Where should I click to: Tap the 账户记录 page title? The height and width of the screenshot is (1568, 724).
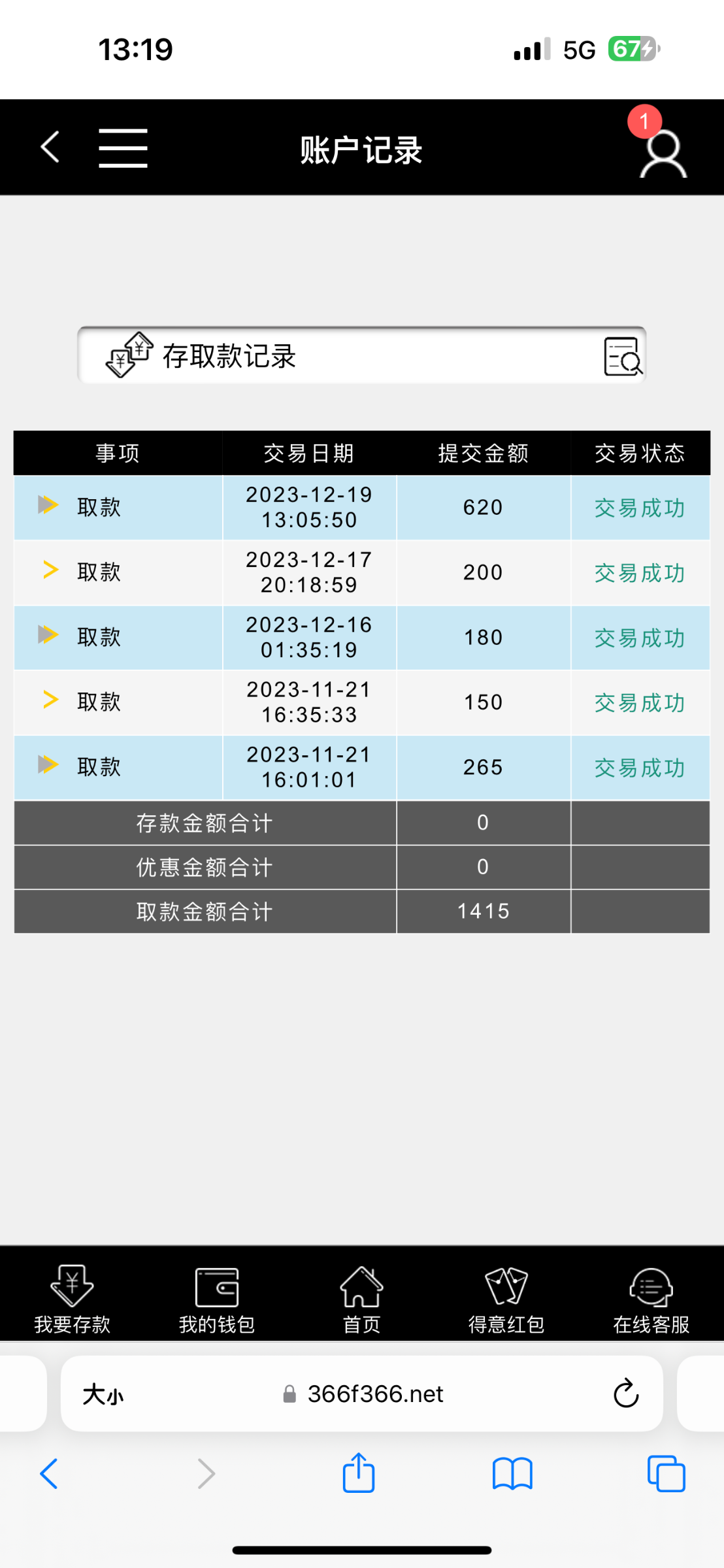click(x=361, y=149)
